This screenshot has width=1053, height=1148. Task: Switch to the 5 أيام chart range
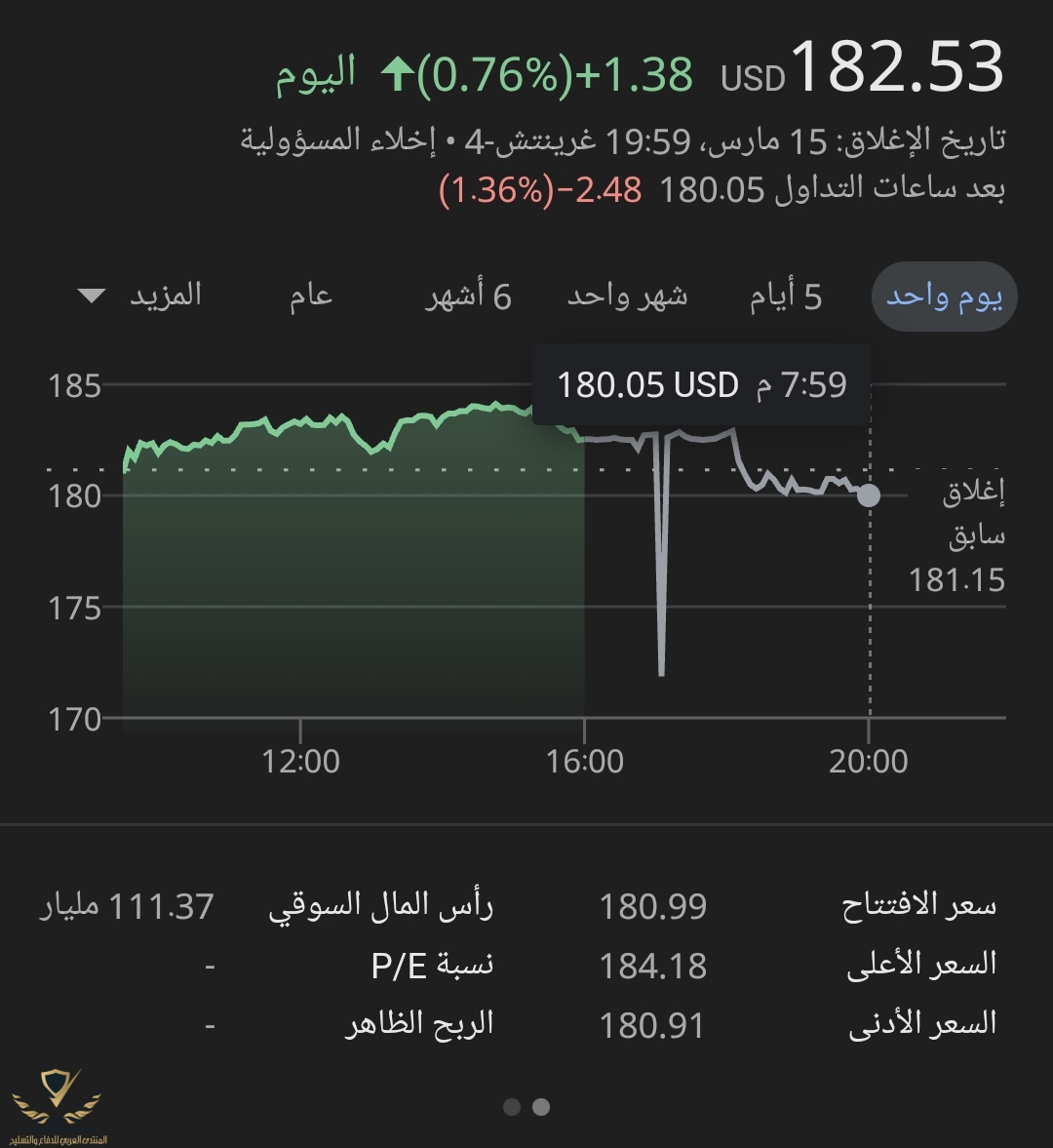[x=786, y=297]
